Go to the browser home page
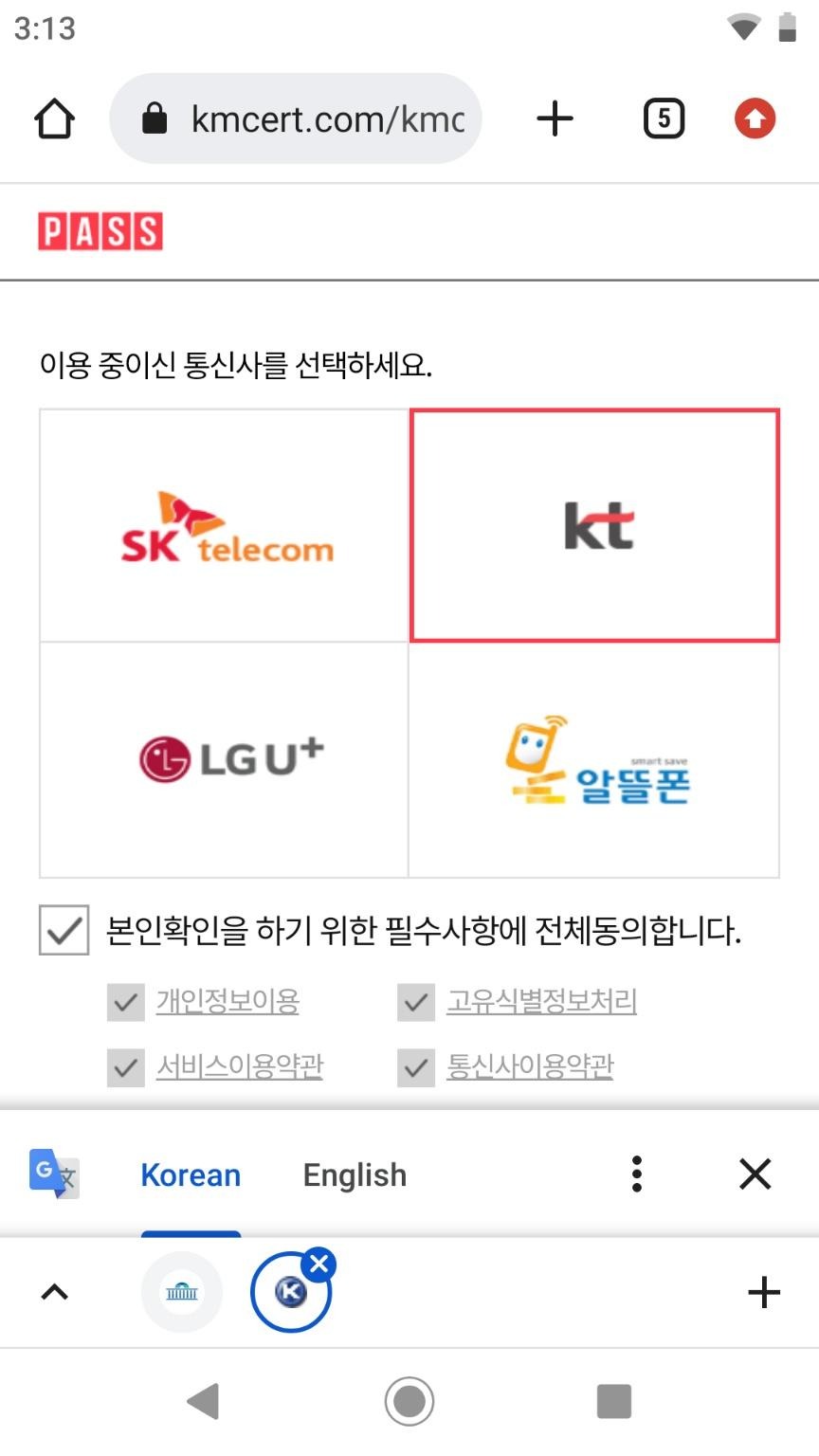 (x=54, y=119)
